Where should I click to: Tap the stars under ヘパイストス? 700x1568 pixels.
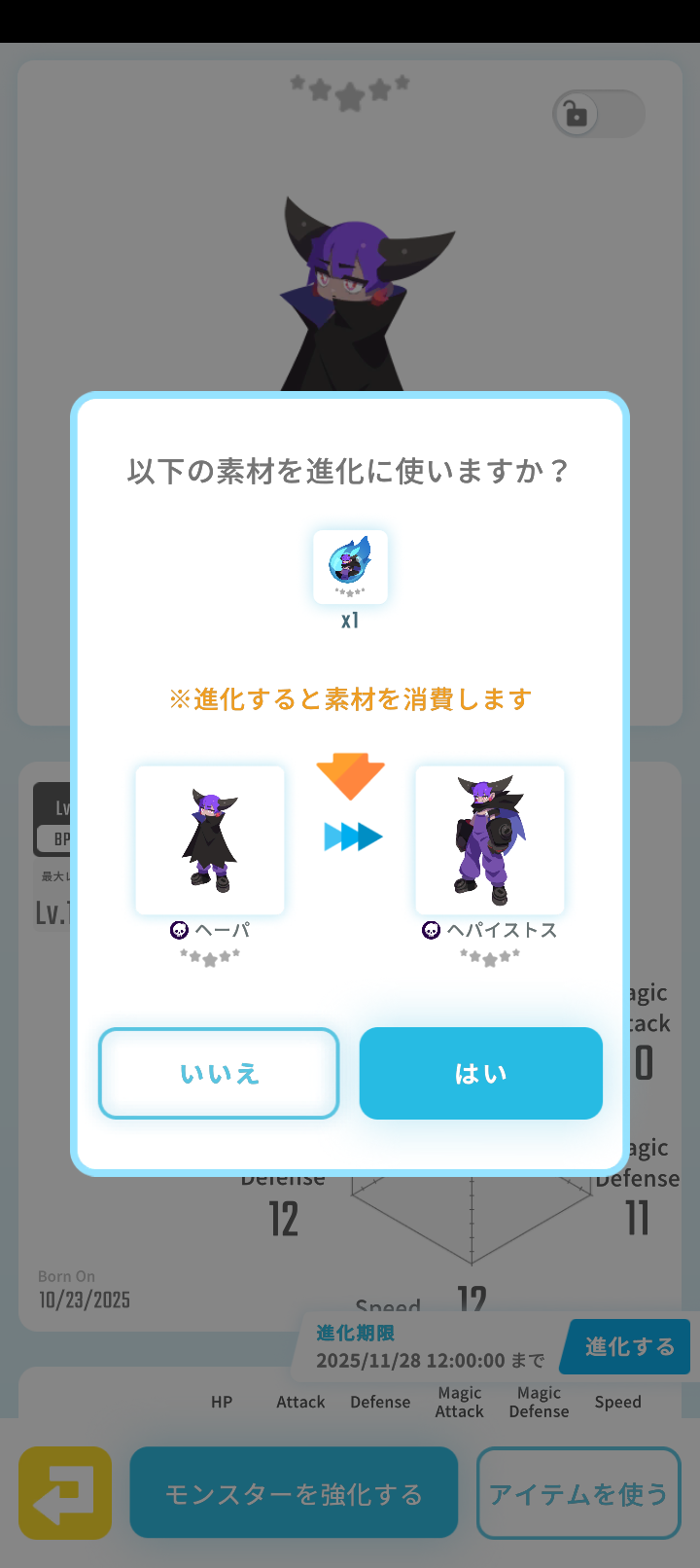tap(490, 956)
